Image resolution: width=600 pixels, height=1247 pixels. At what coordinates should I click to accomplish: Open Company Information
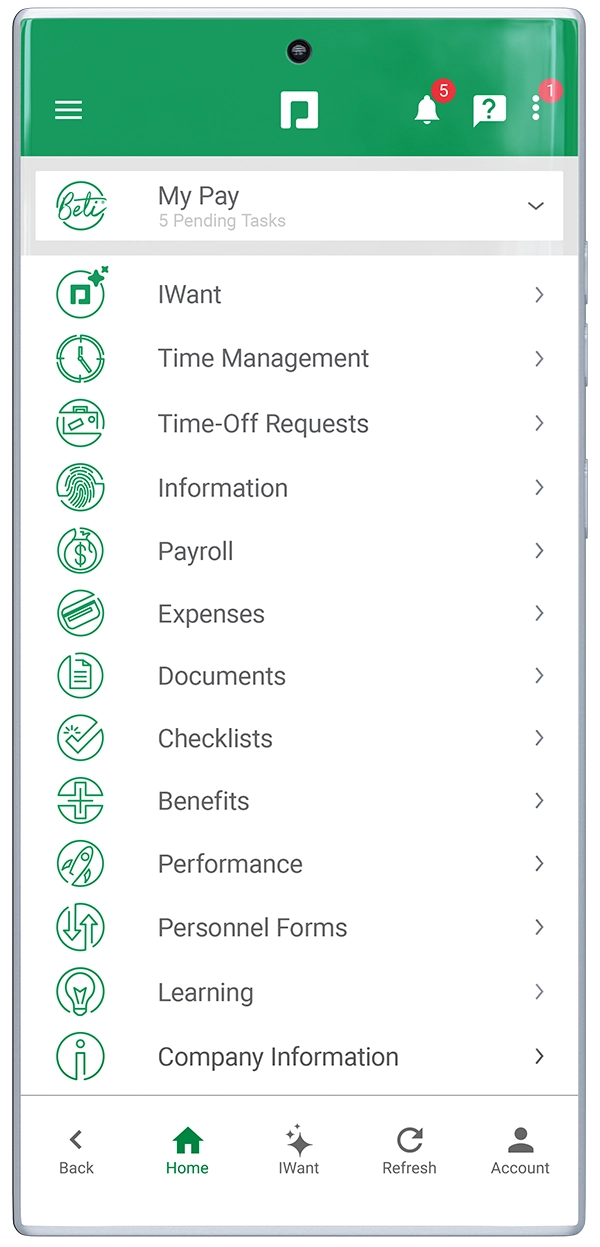[x=299, y=1057]
